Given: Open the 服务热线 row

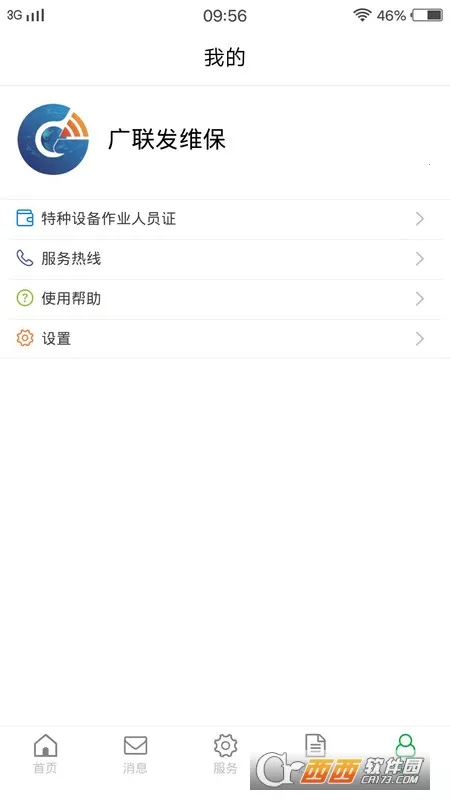Looking at the screenshot, I should tap(225, 259).
